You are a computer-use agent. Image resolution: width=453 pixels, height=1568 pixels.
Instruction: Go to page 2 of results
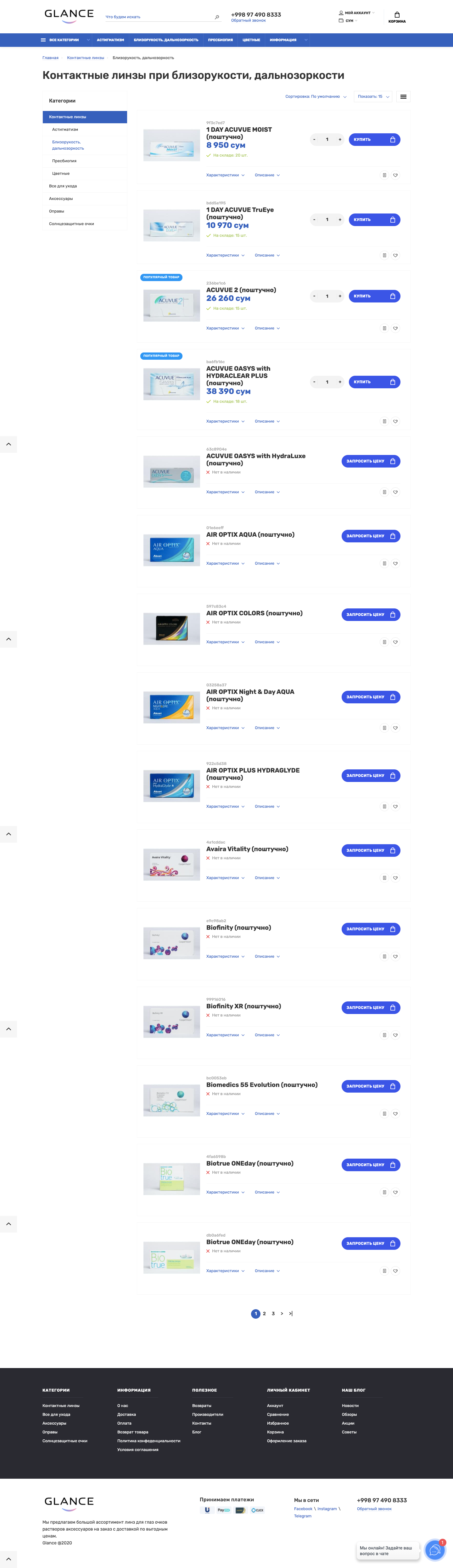[x=264, y=1314]
